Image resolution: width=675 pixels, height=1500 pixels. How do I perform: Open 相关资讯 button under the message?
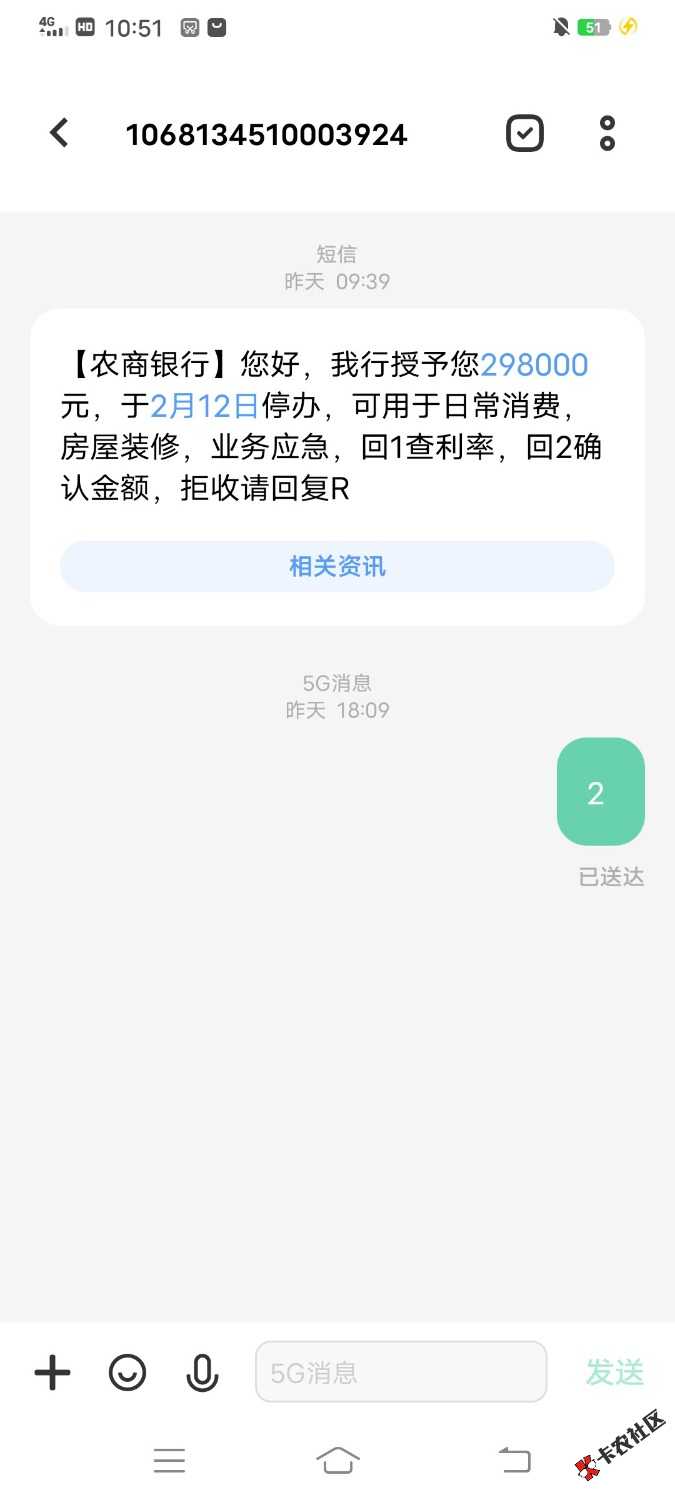tap(337, 567)
